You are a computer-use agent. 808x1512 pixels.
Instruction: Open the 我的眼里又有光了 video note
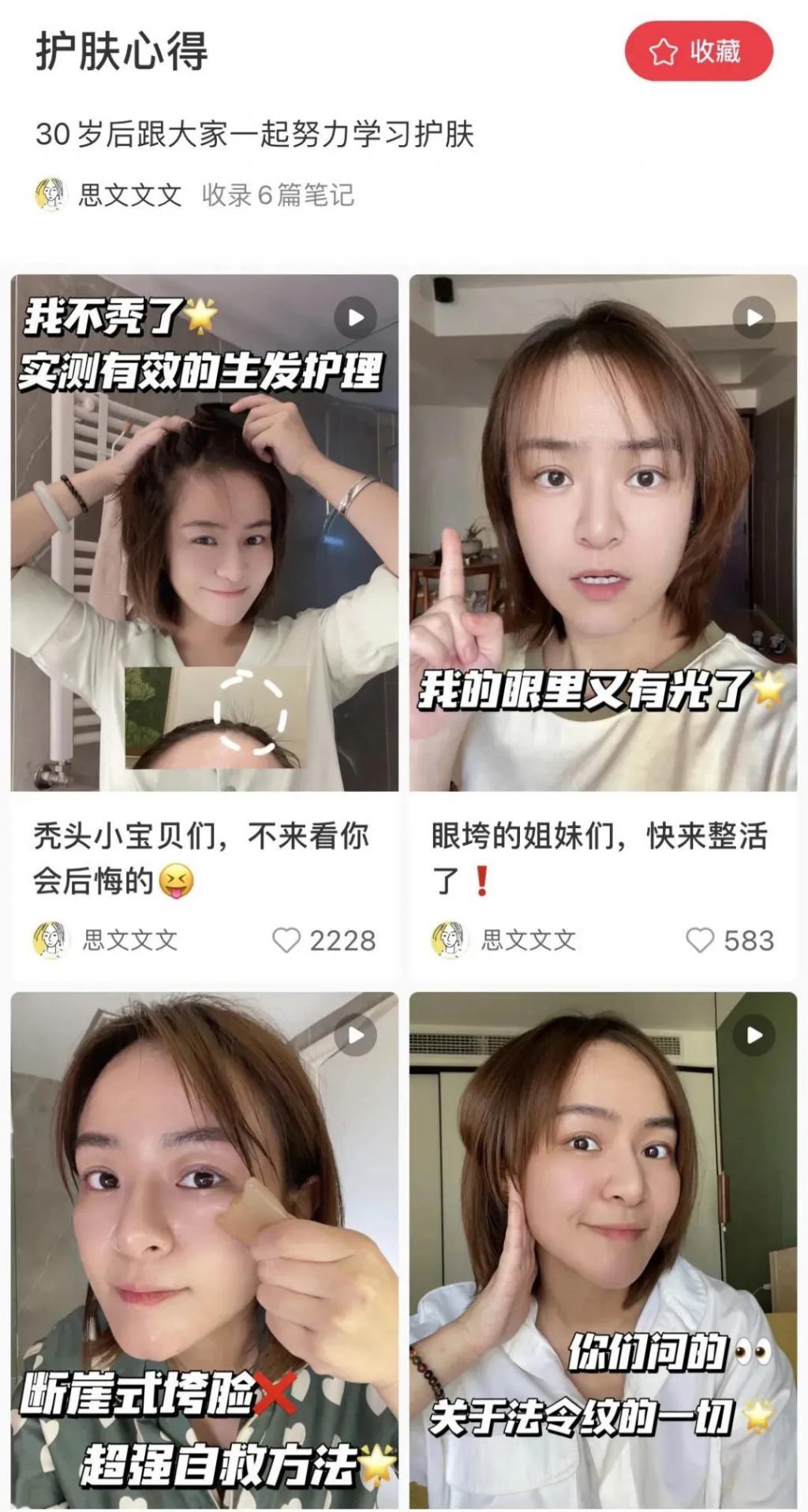point(603,532)
